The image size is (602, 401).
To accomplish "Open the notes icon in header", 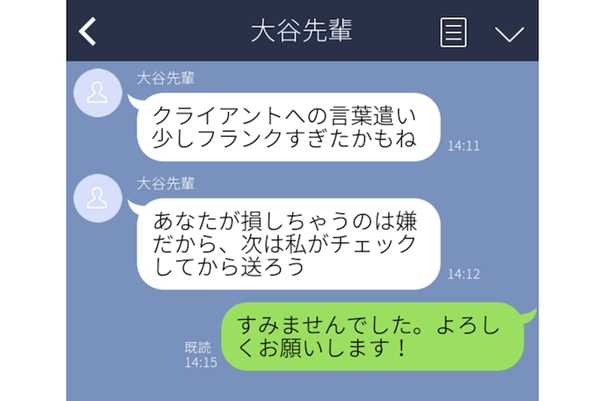I will (454, 32).
